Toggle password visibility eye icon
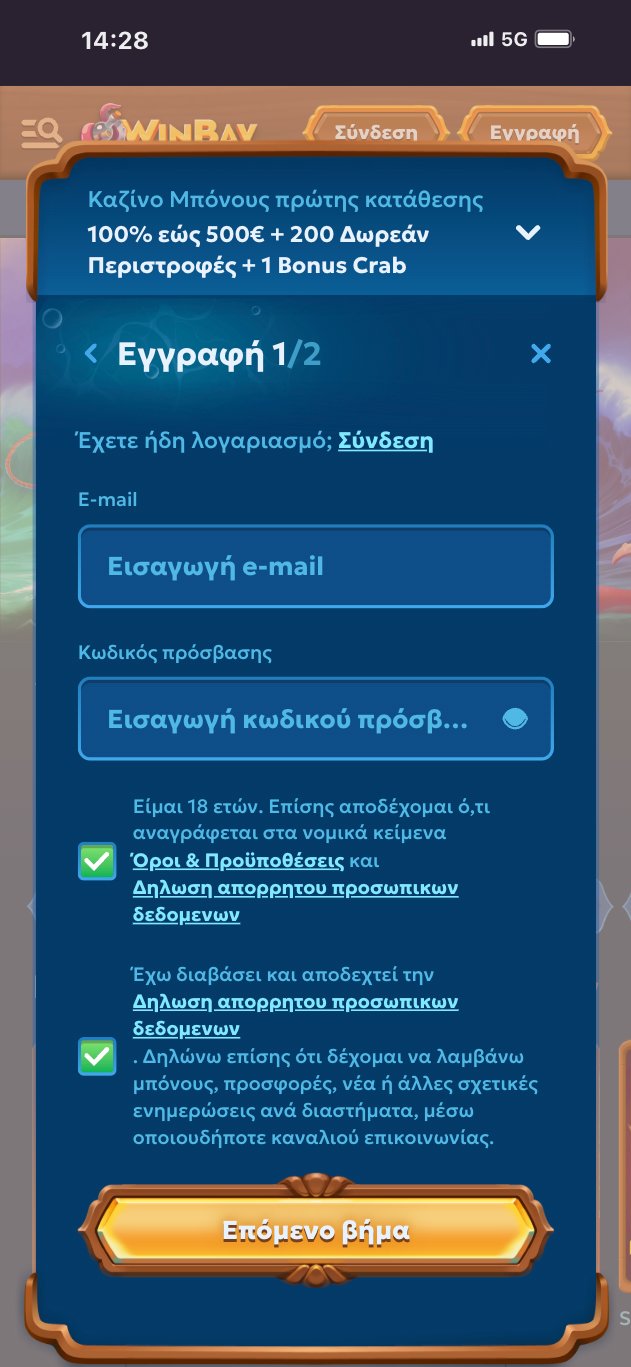 click(514, 719)
